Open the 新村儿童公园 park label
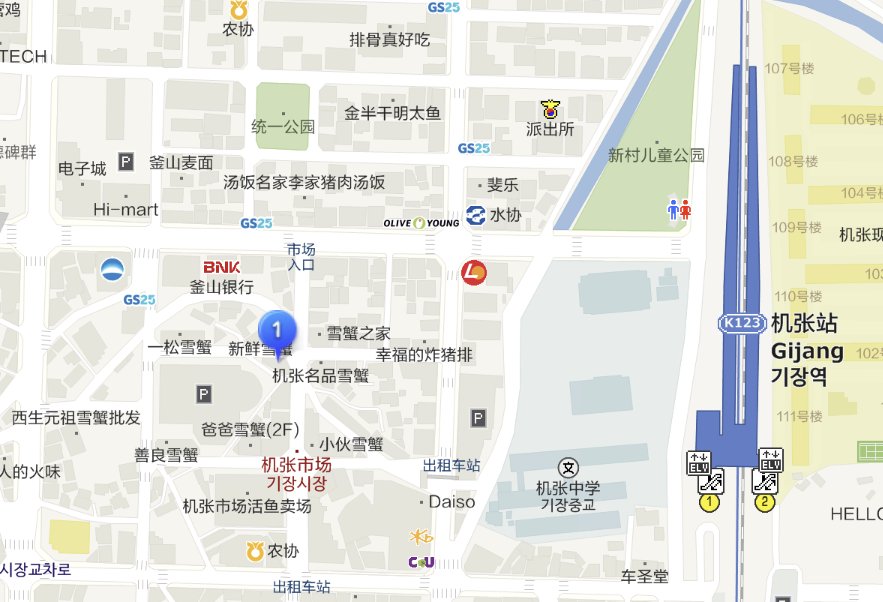The image size is (883, 602). pos(656,155)
